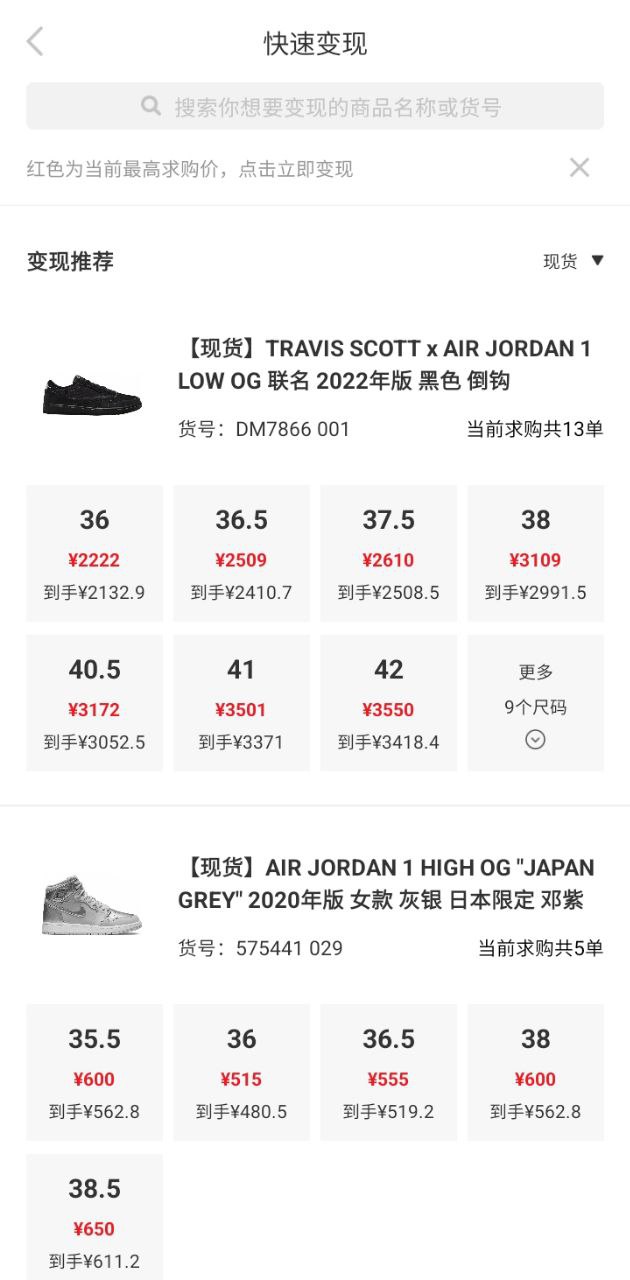Screen dimensions: 630x1280
Task: Pick size 37.5 priced ¥2610
Action: coord(388,554)
